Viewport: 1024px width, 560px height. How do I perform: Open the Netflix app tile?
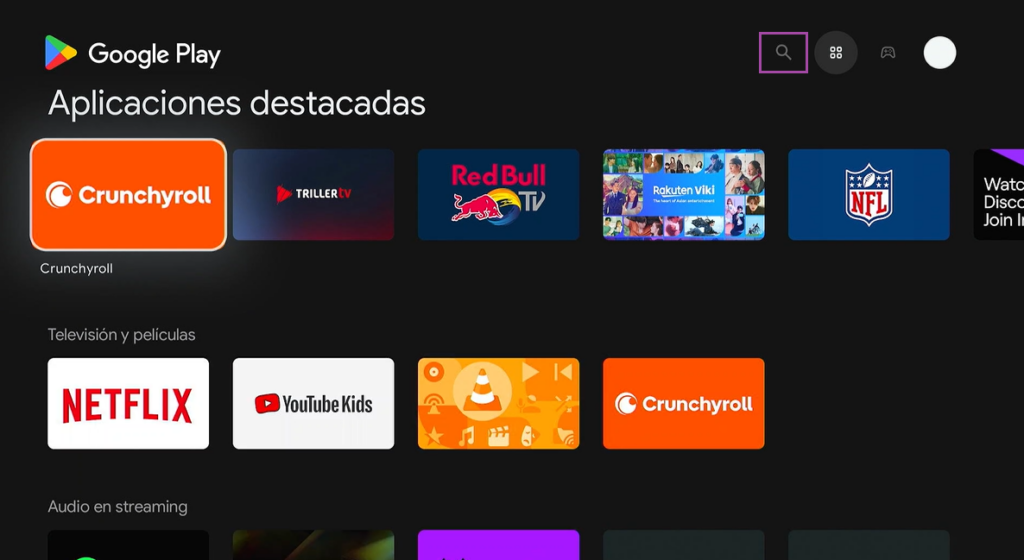click(128, 404)
